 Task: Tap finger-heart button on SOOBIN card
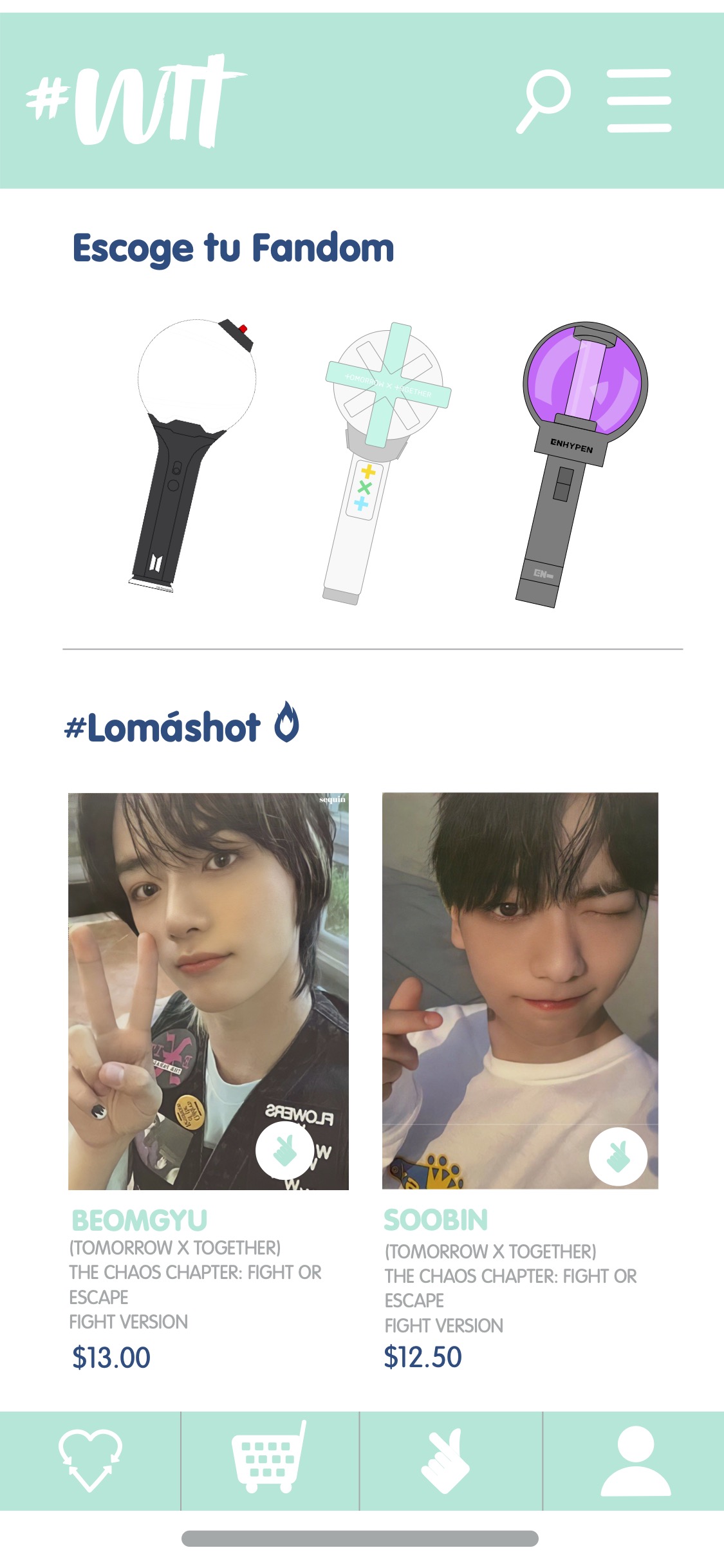[x=618, y=1157]
